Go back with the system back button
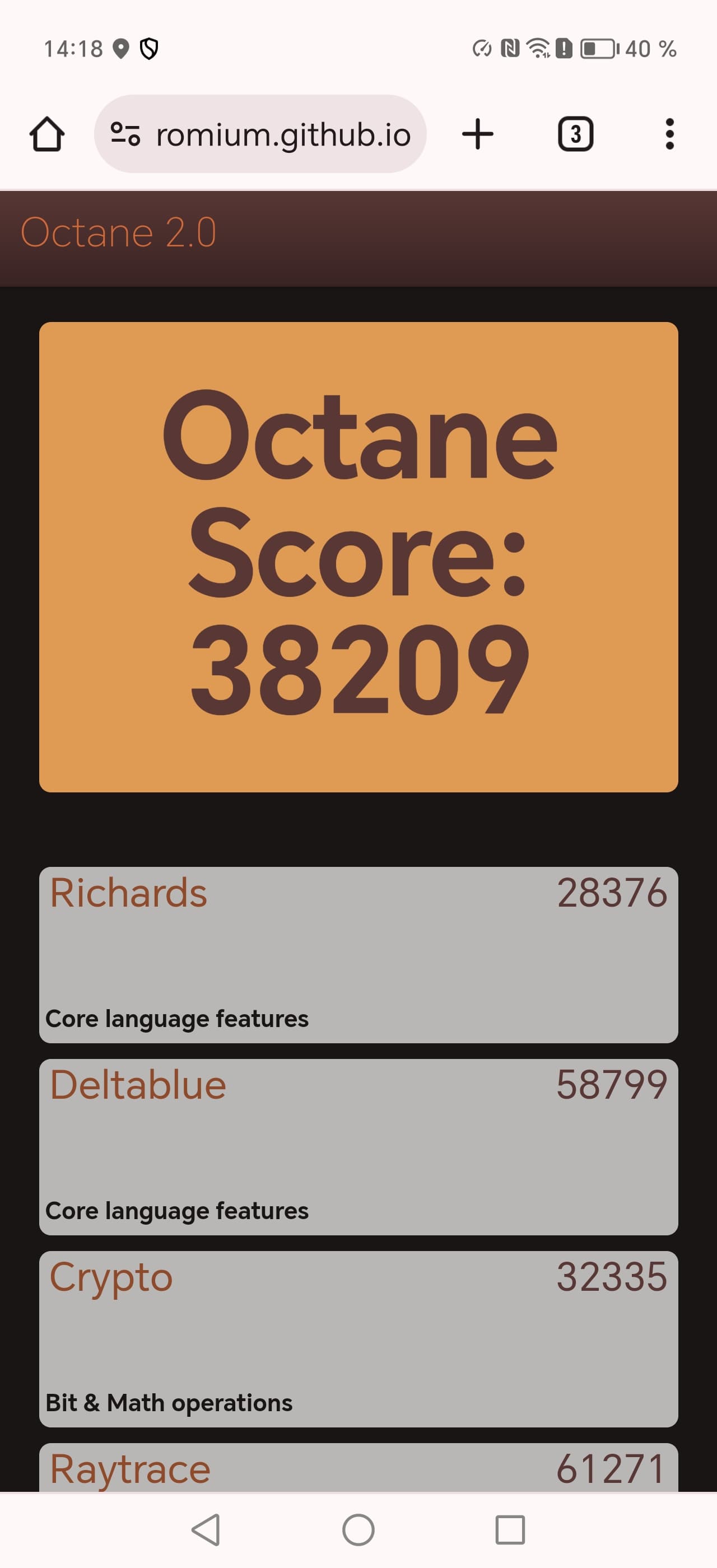This screenshot has height=1568, width=717. coord(206,1530)
